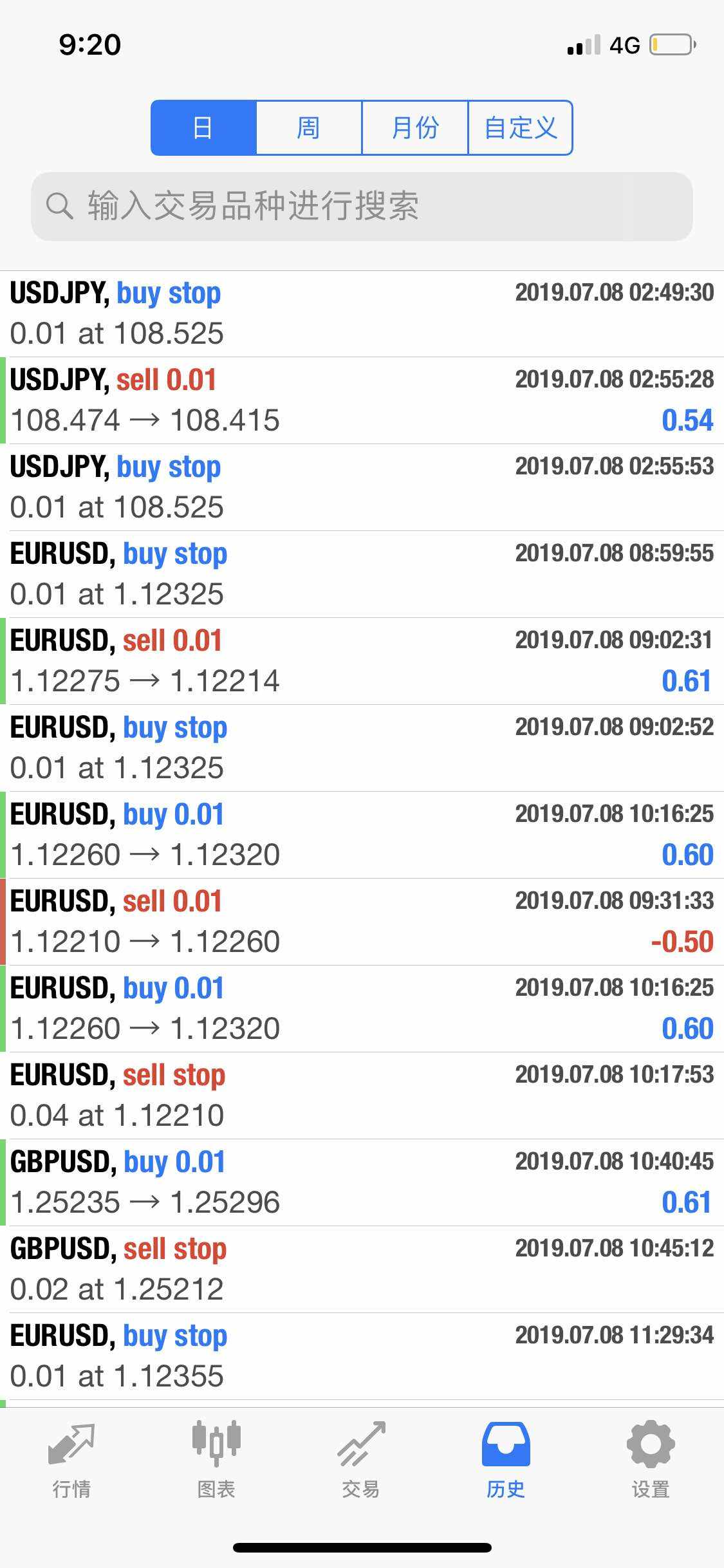Screen dimensions: 724x1568
Task: Open EURUSD sell trade closed at 09:02:31
Action: pyautogui.click(x=362, y=661)
